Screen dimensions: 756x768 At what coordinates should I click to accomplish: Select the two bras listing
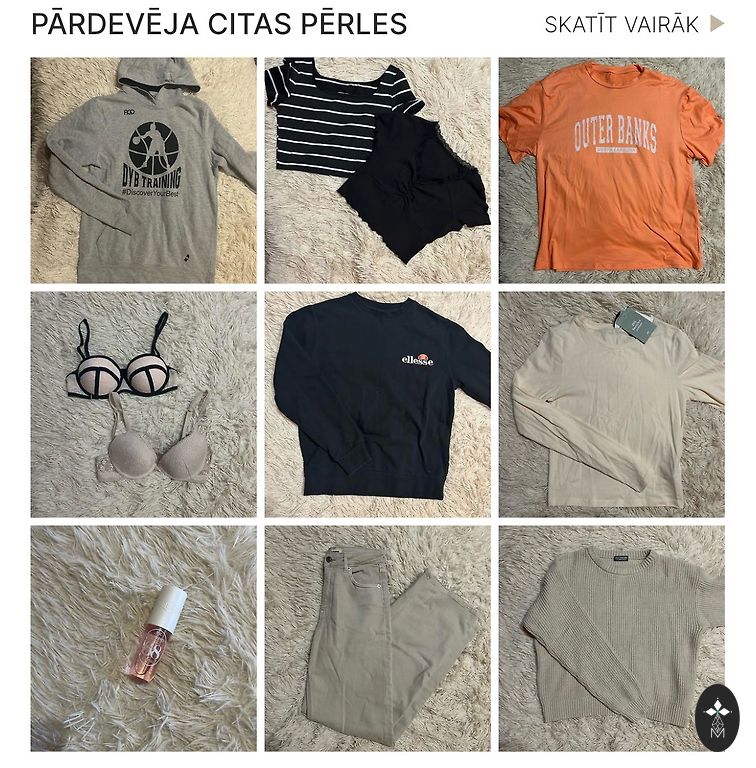[x=143, y=404]
